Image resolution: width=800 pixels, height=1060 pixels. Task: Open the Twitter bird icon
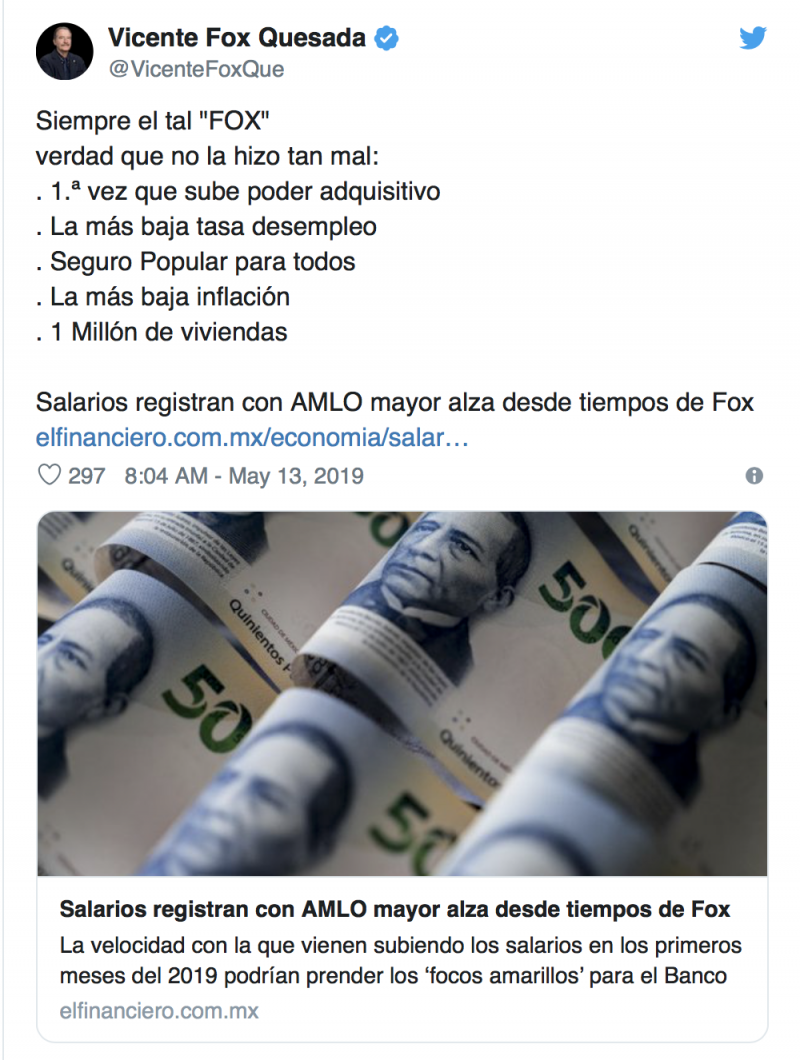pyautogui.click(x=752, y=38)
